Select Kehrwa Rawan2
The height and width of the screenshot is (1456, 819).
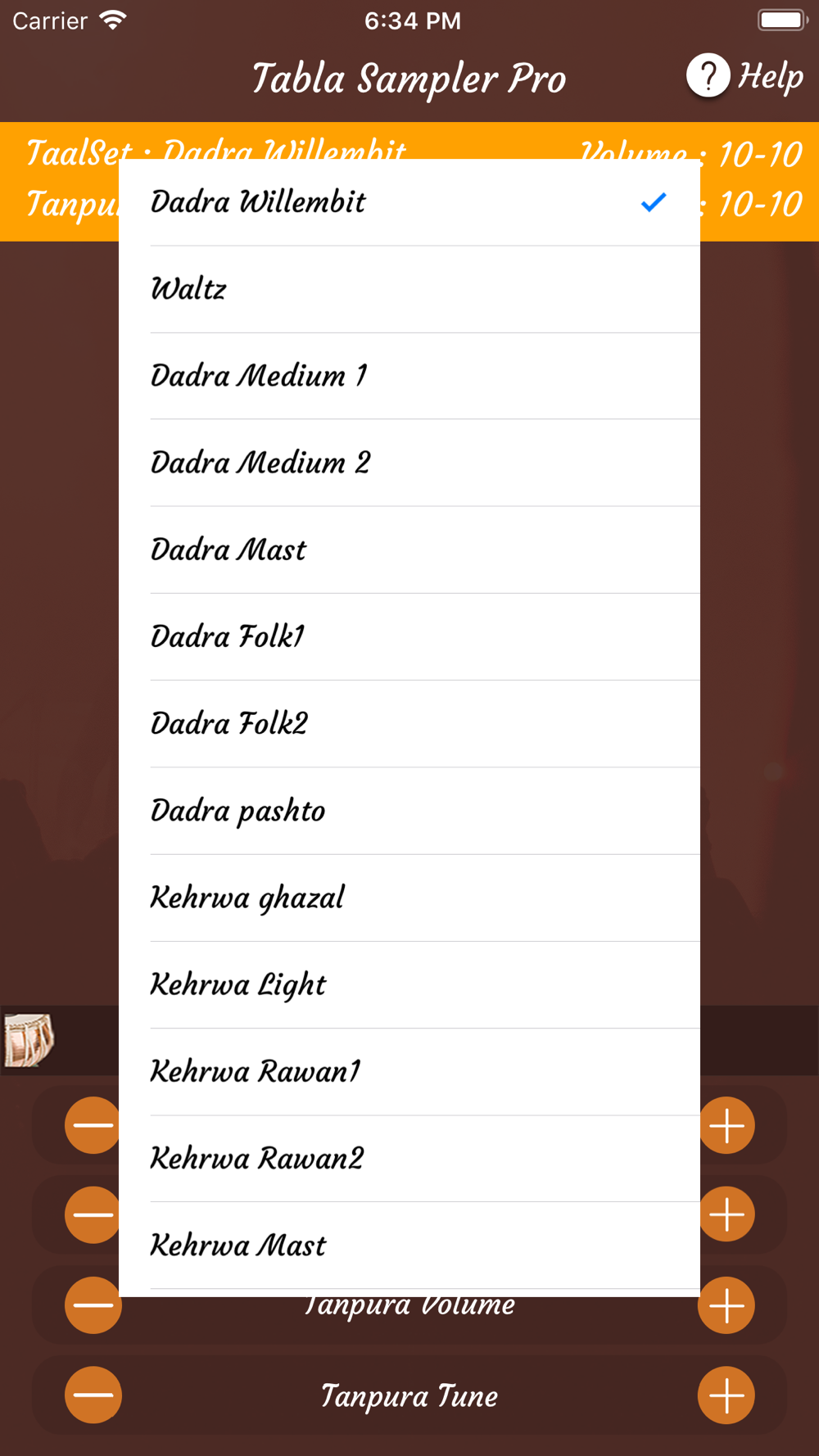[408, 1158]
